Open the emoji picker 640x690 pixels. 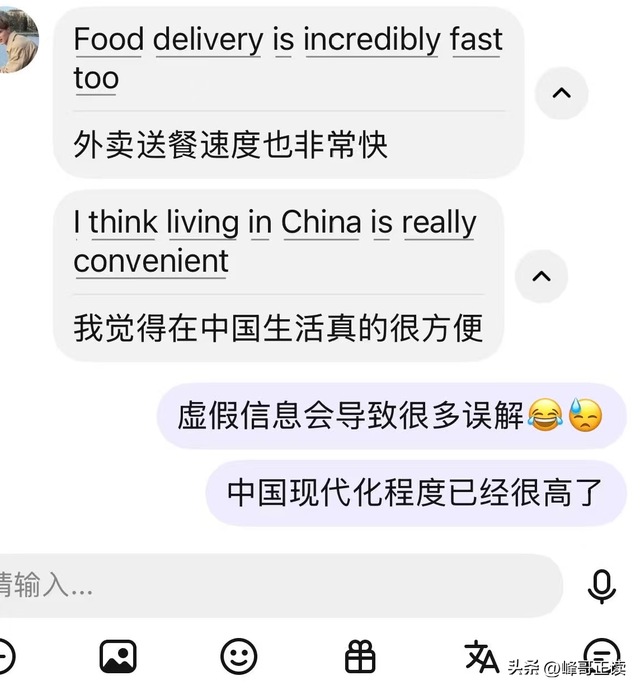(x=239, y=657)
